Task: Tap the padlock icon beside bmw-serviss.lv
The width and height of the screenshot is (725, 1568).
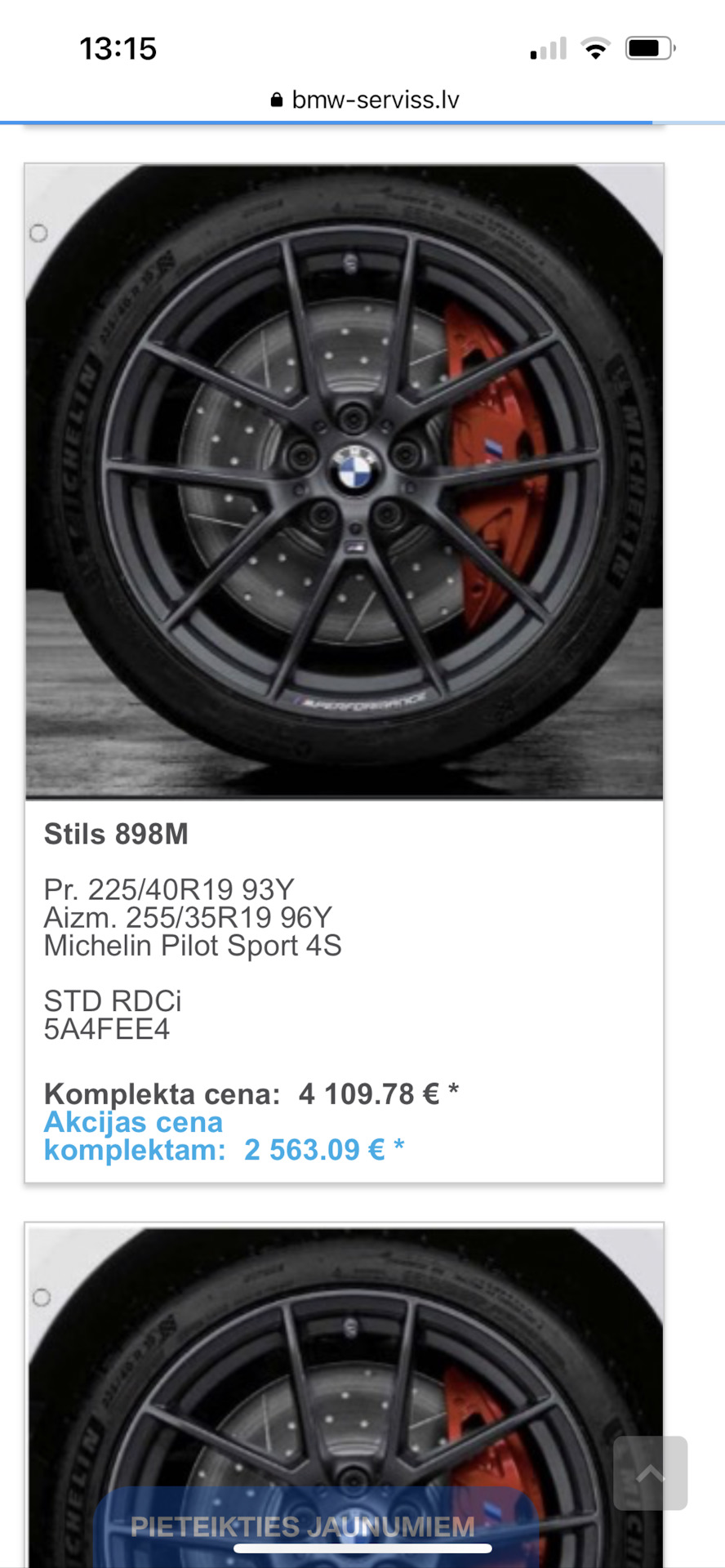Action: point(276,99)
